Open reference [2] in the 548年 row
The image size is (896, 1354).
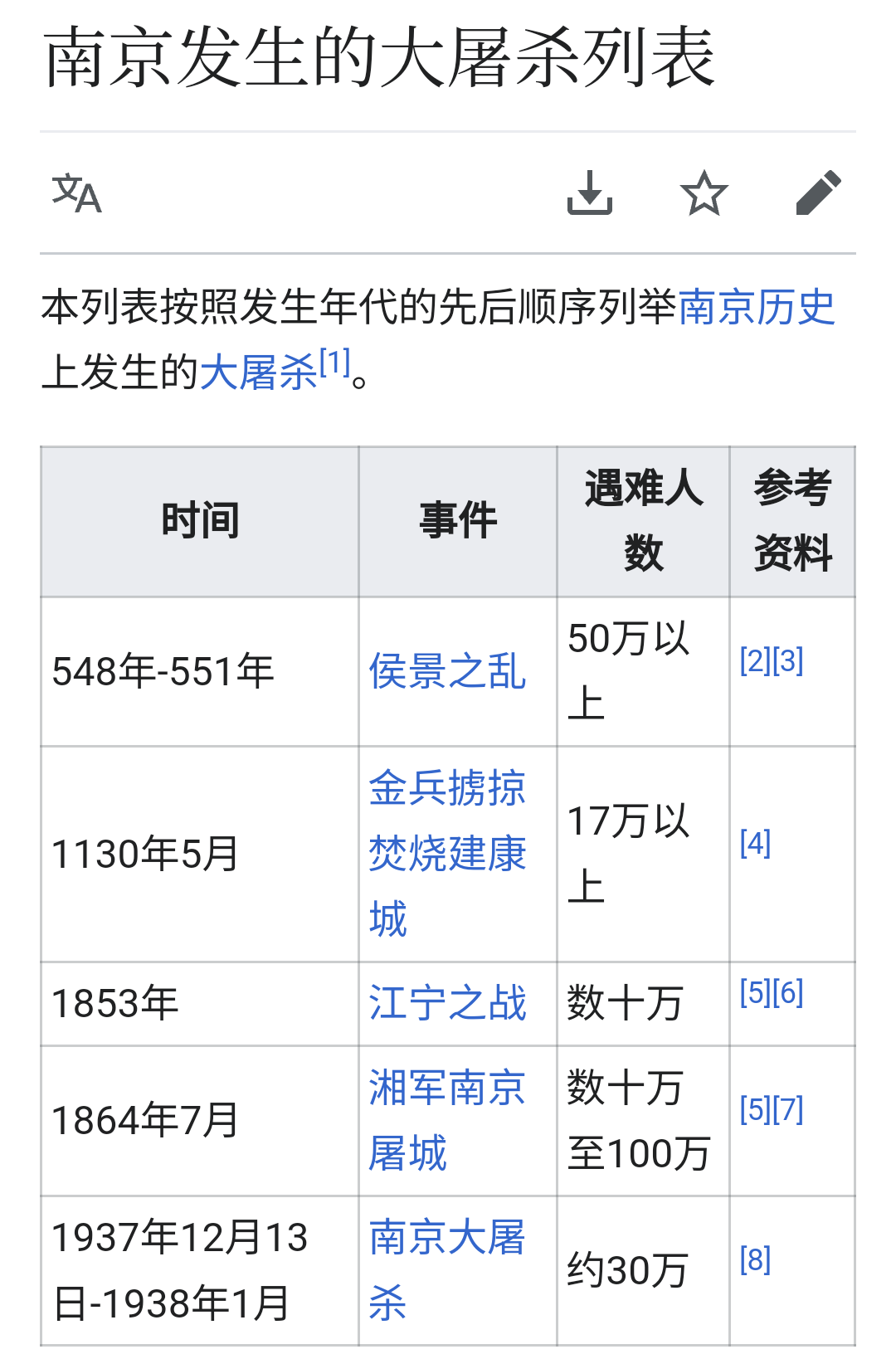755,660
